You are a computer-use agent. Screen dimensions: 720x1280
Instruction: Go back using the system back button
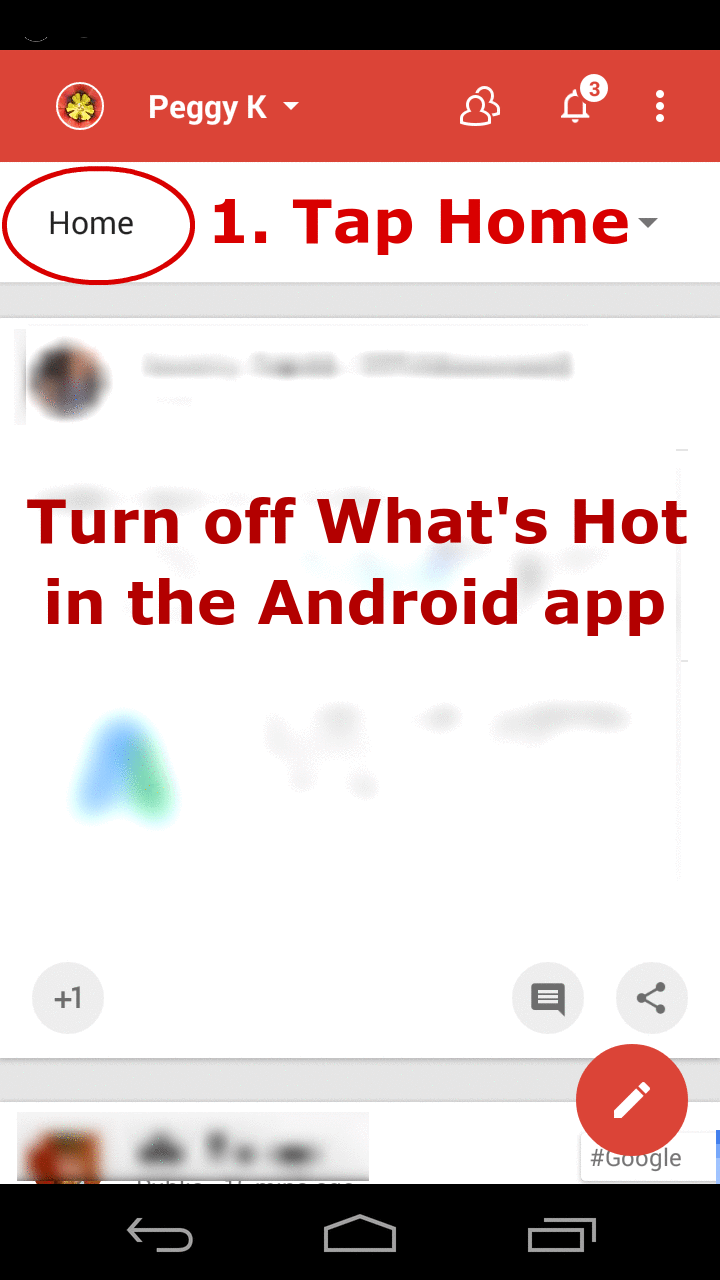click(x=160, y=1234)
